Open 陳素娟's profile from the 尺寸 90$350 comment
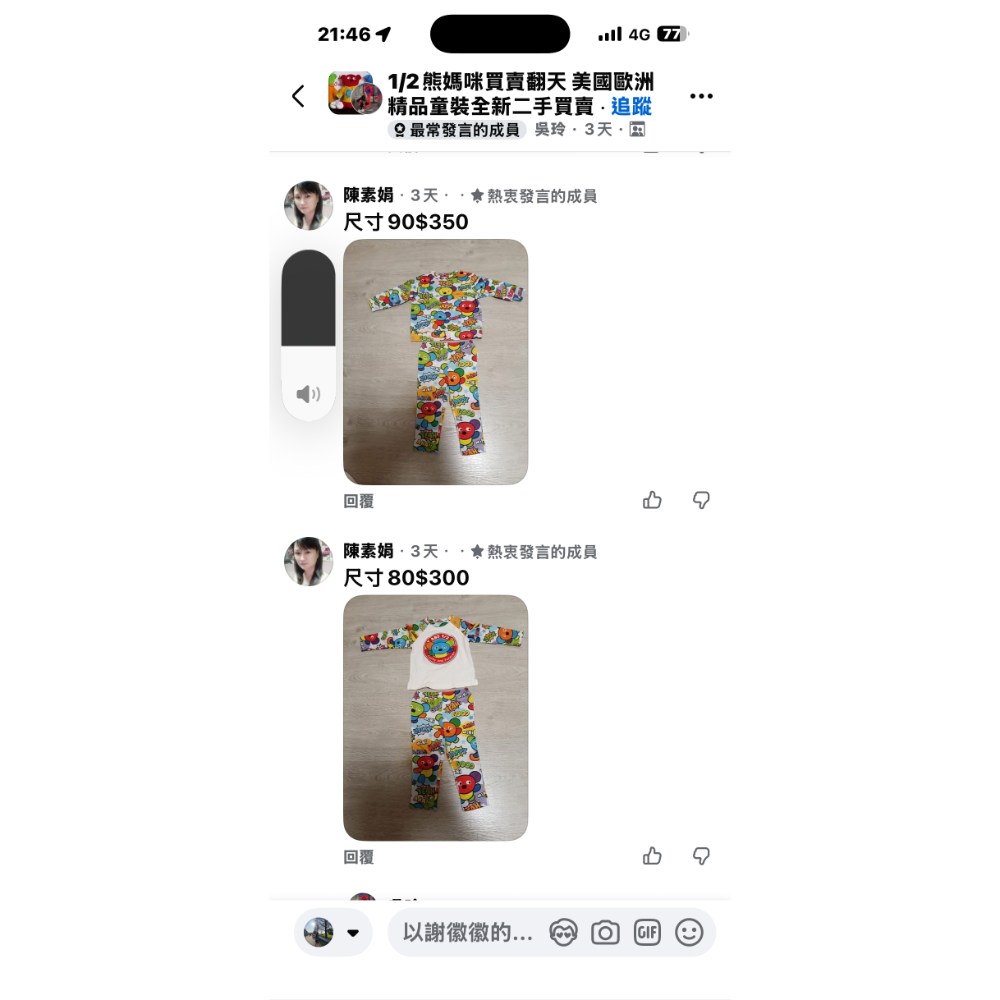 pyautogui.click(x=308, y=206)
